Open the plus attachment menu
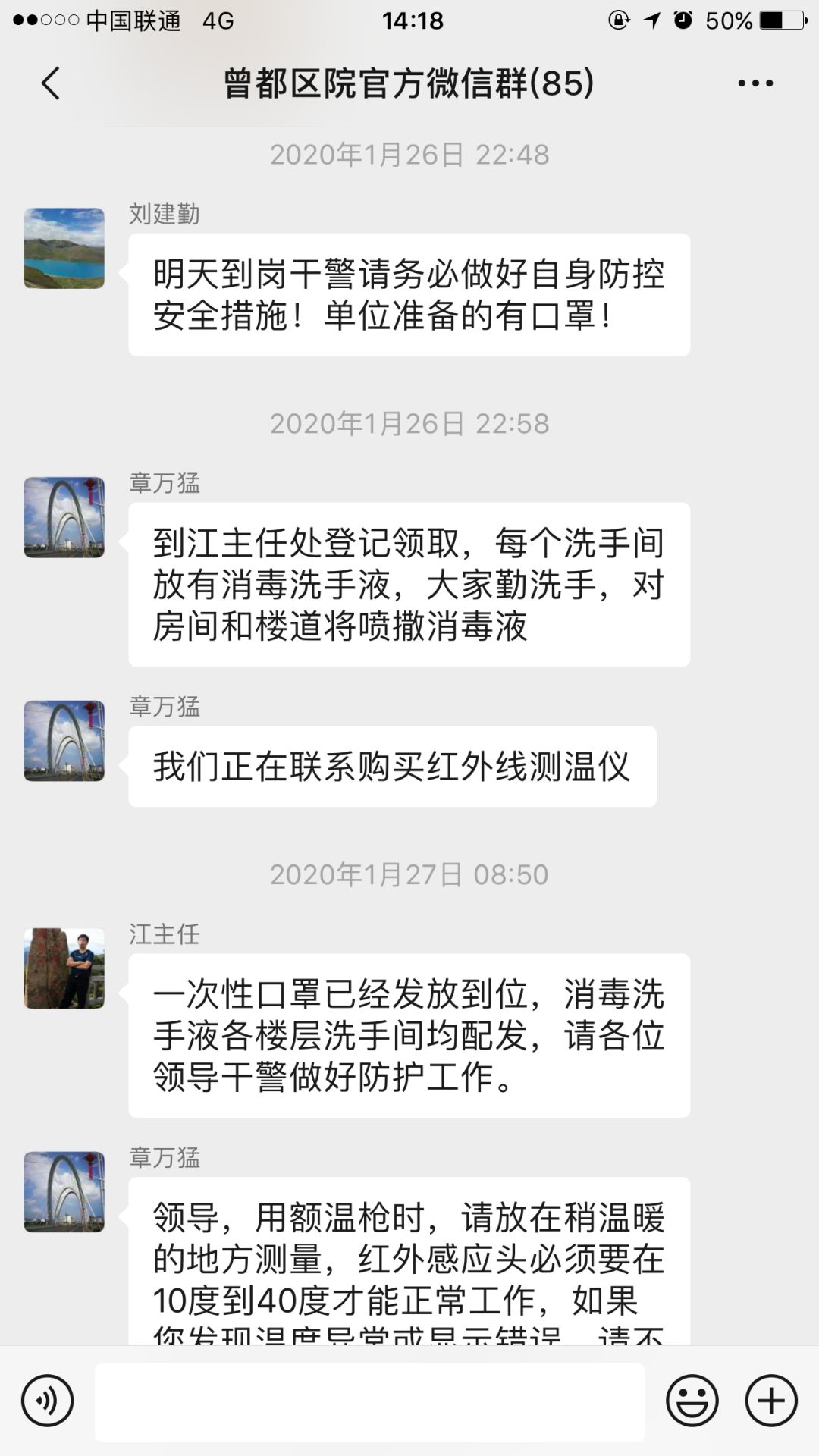 (771, 1401)
